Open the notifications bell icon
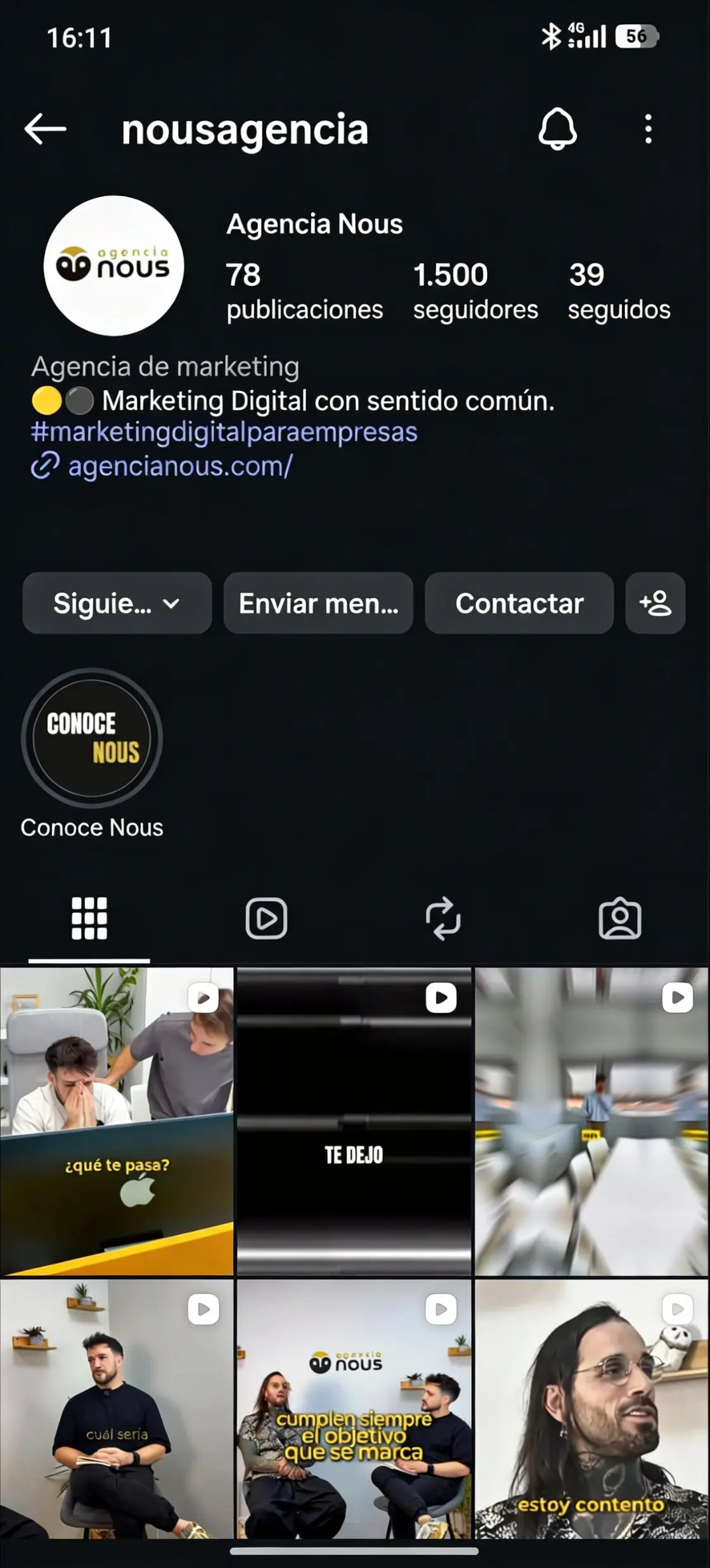This screenshot has width=710, height=1568. coord(558,129)
